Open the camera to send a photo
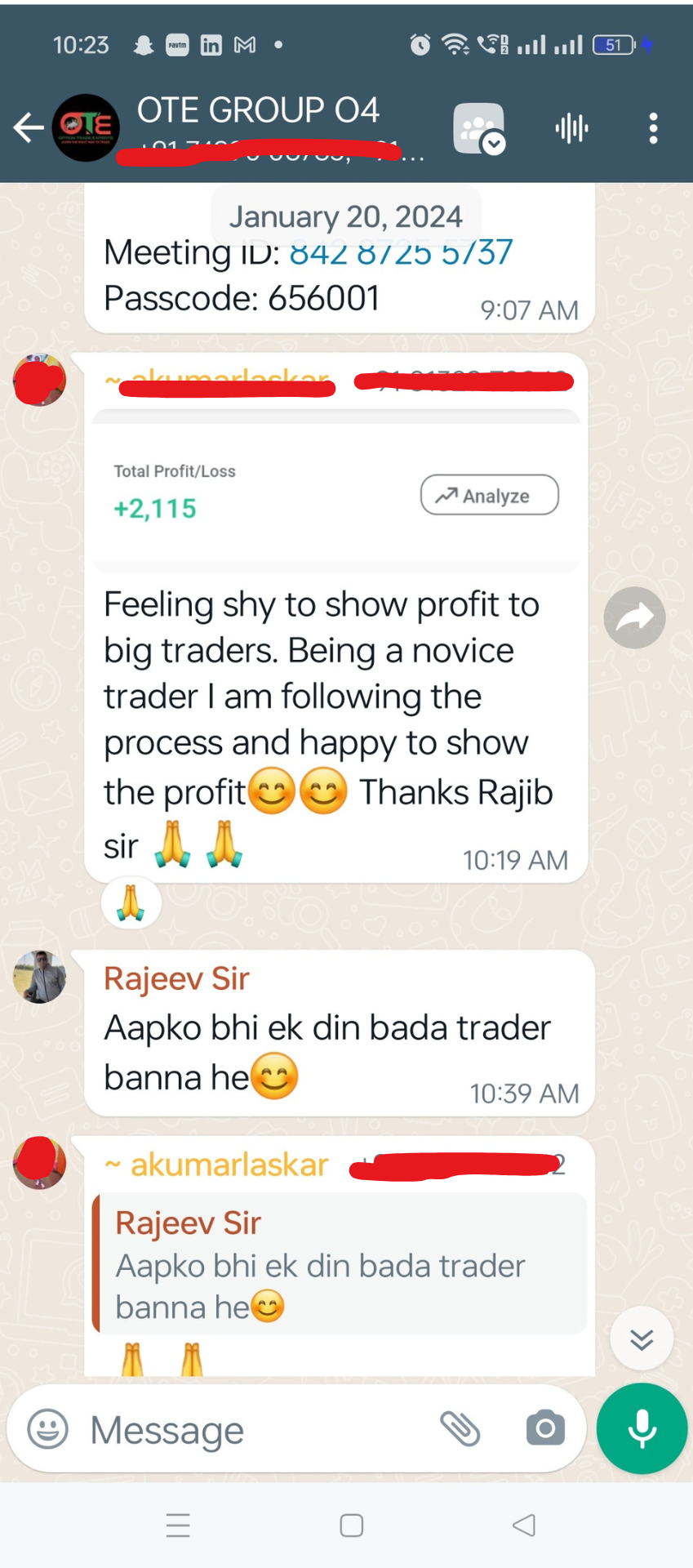The width and height of the screenshot is (693, 1568). click(x=545, y=1428)
